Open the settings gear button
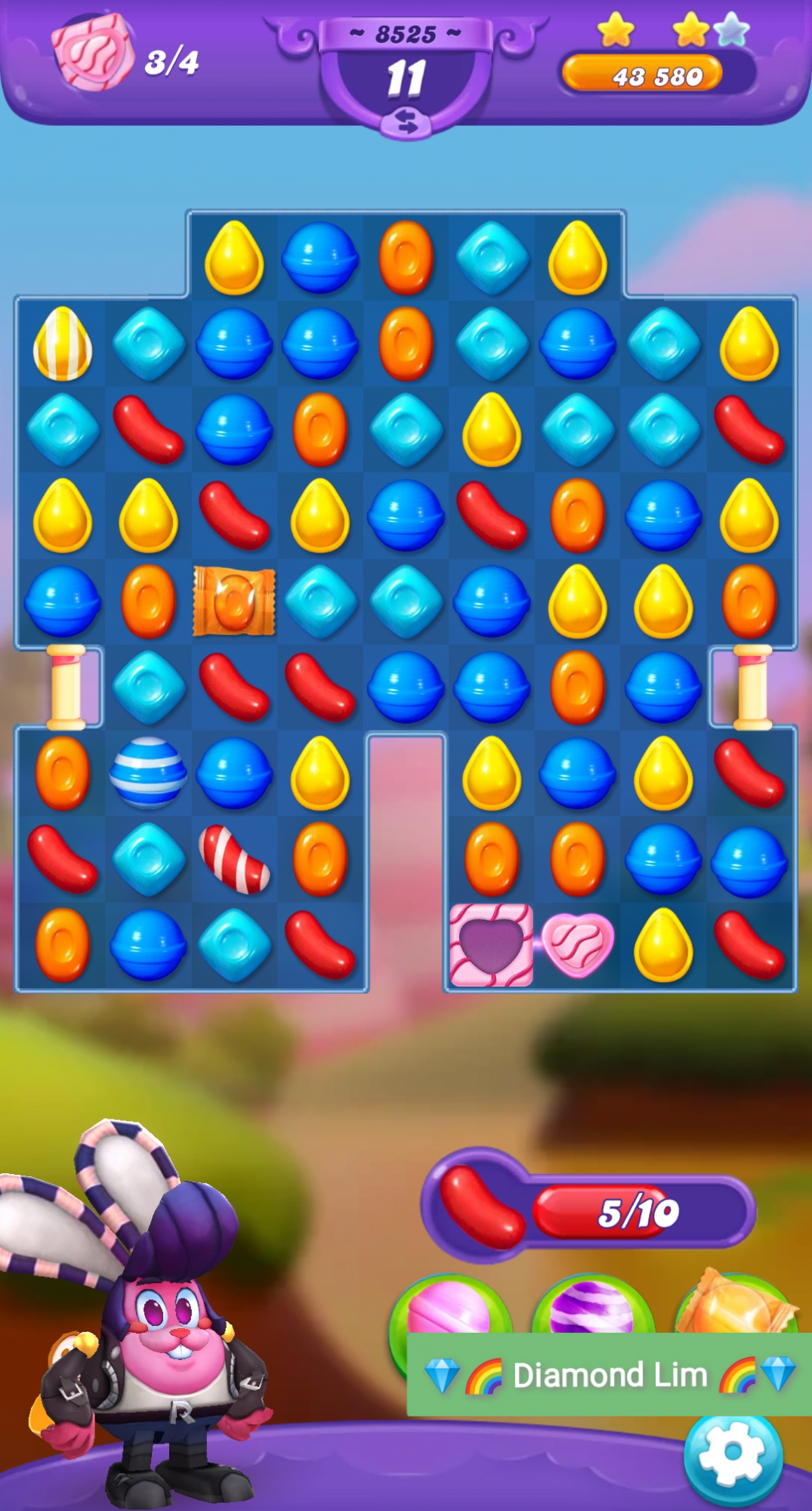Screen dimensions: 812x1511 pos(733,1452)
